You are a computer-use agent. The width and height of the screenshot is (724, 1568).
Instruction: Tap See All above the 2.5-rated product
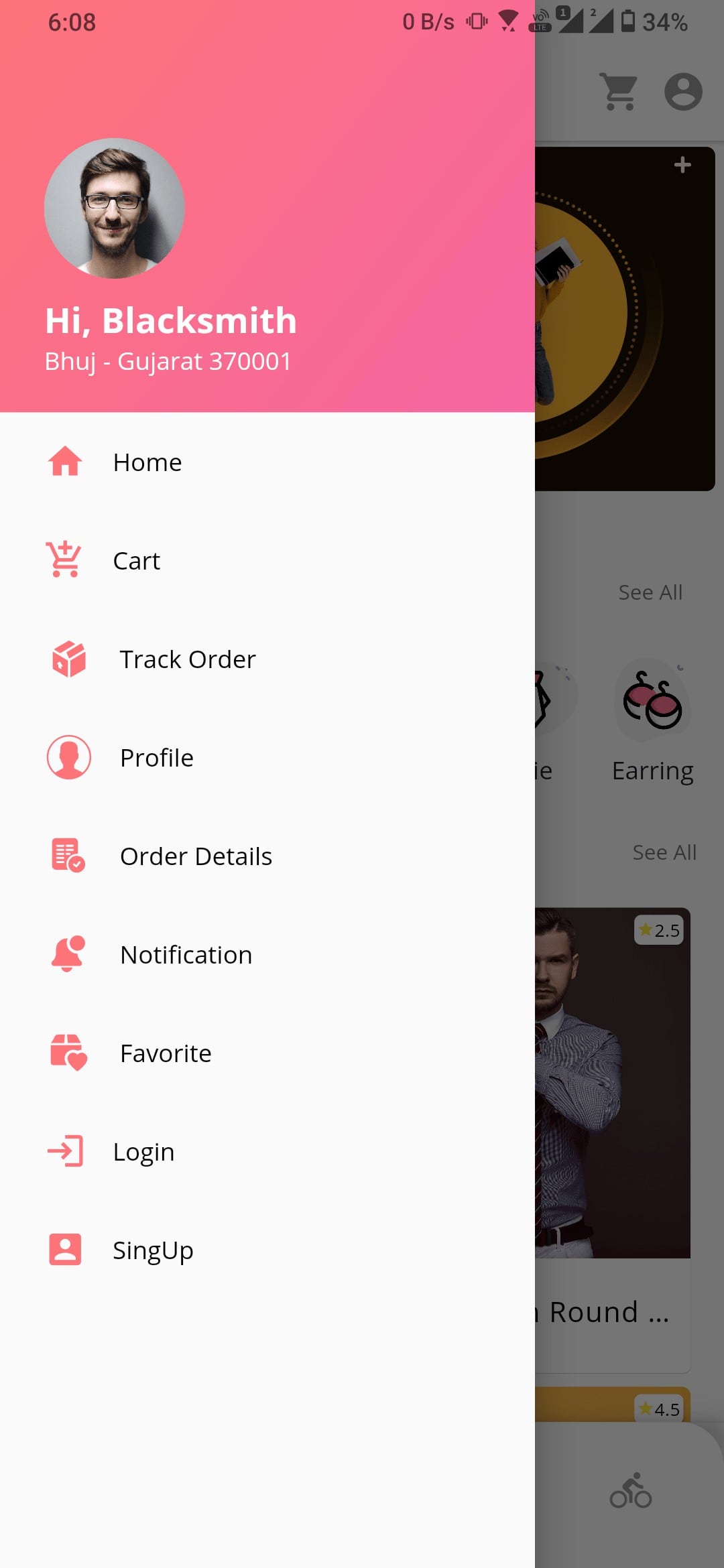click(664, 852)
